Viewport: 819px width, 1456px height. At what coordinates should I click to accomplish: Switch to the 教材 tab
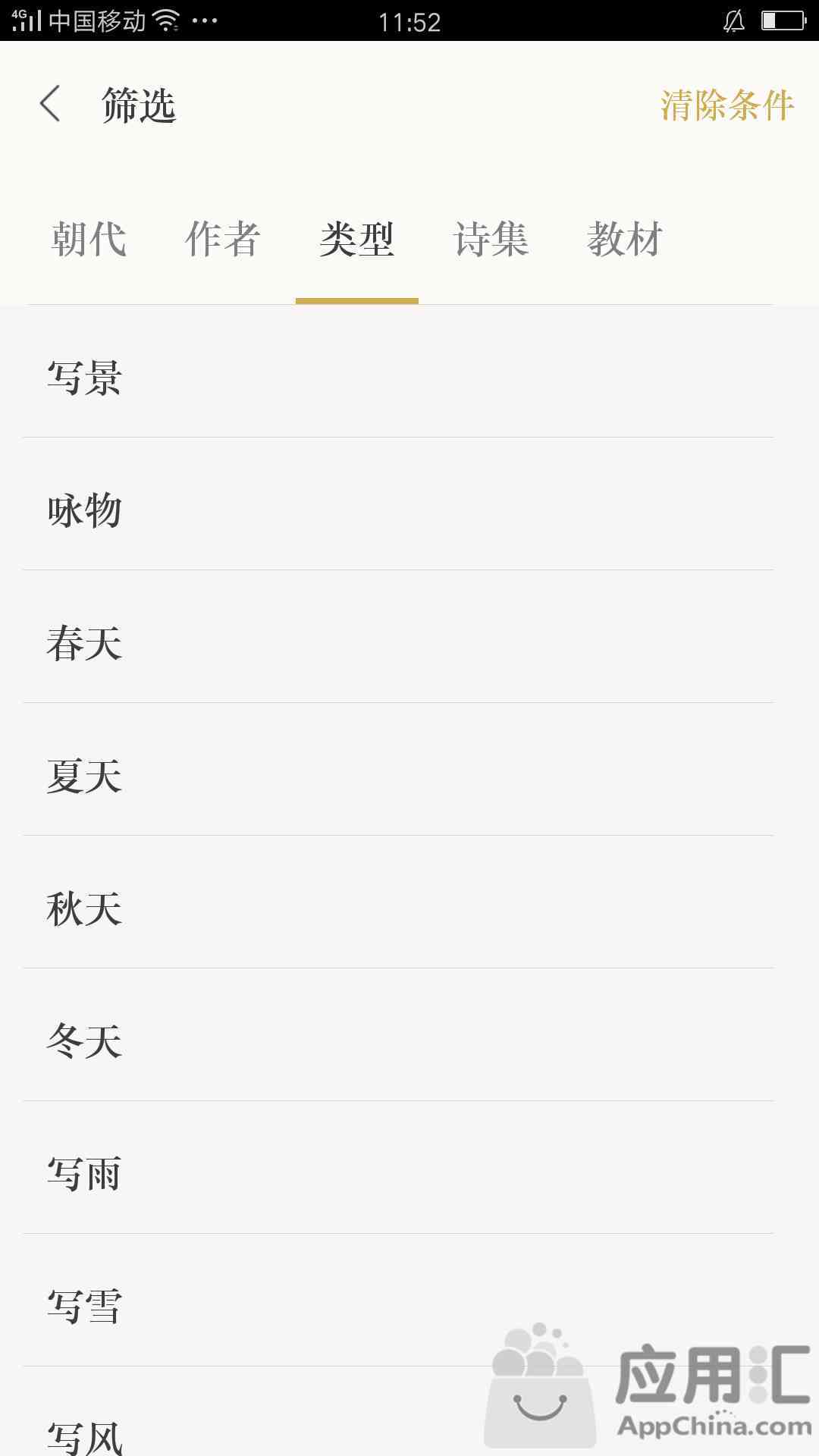coord(626,240)
